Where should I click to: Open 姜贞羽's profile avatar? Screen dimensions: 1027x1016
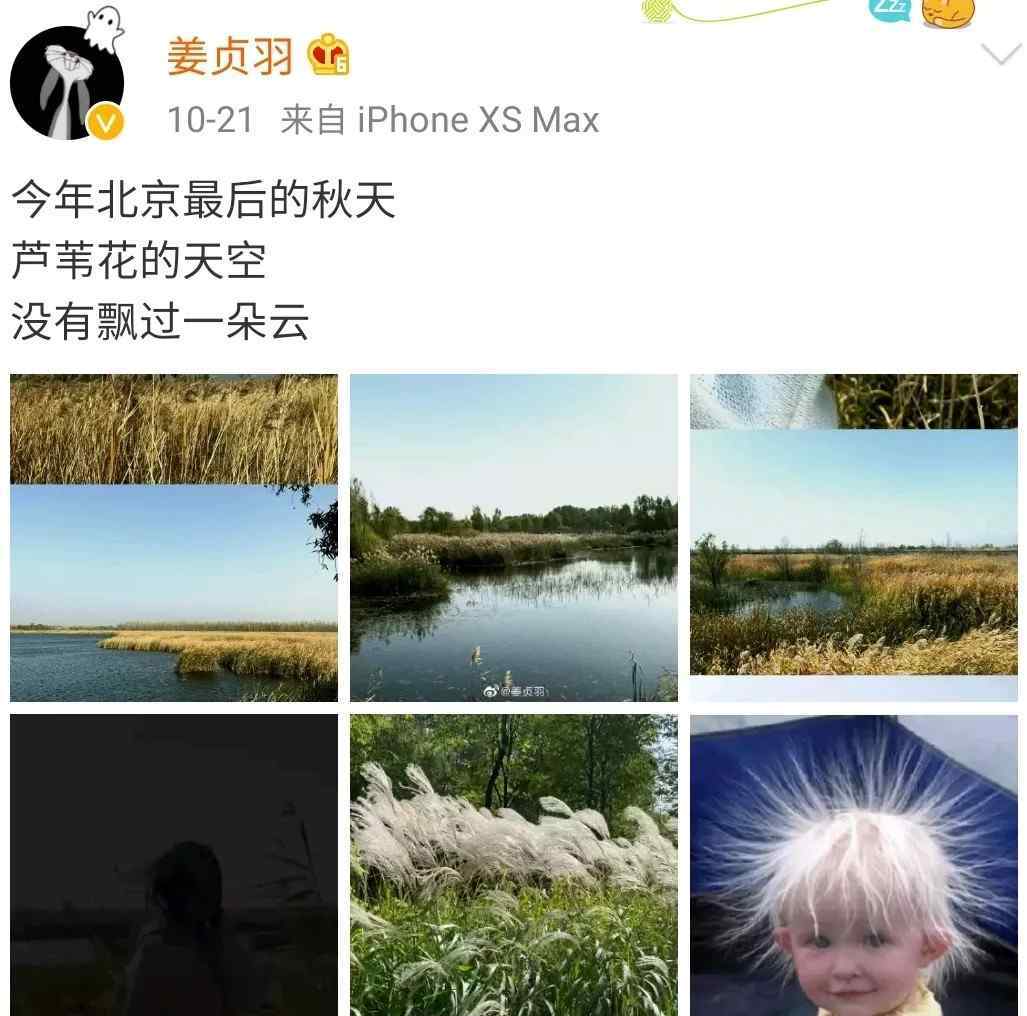[x=67, y=84]
